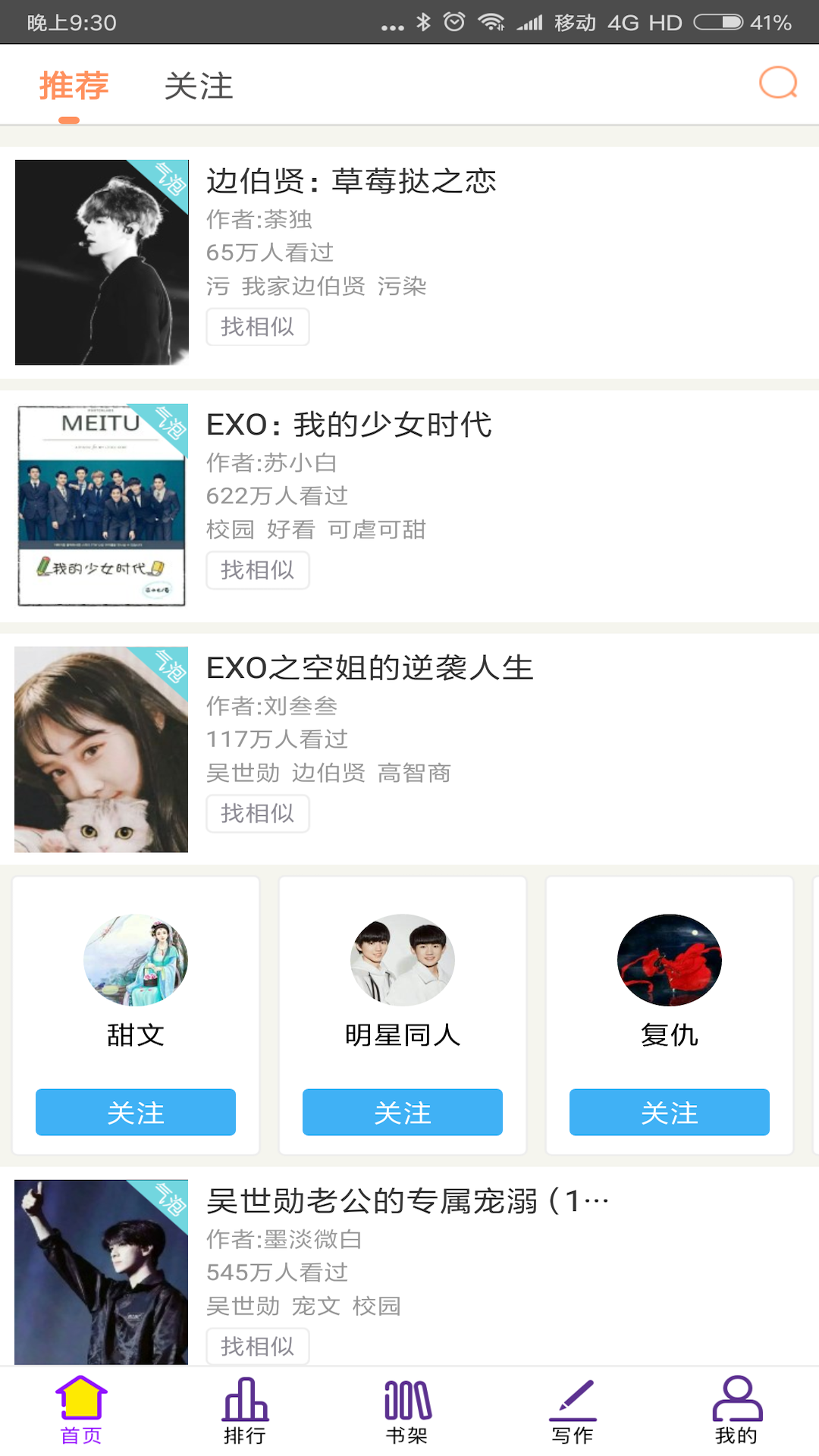
Task: Open the story 吴世勋老公的专属宠溺
Action: click(x=406, y=1201)
